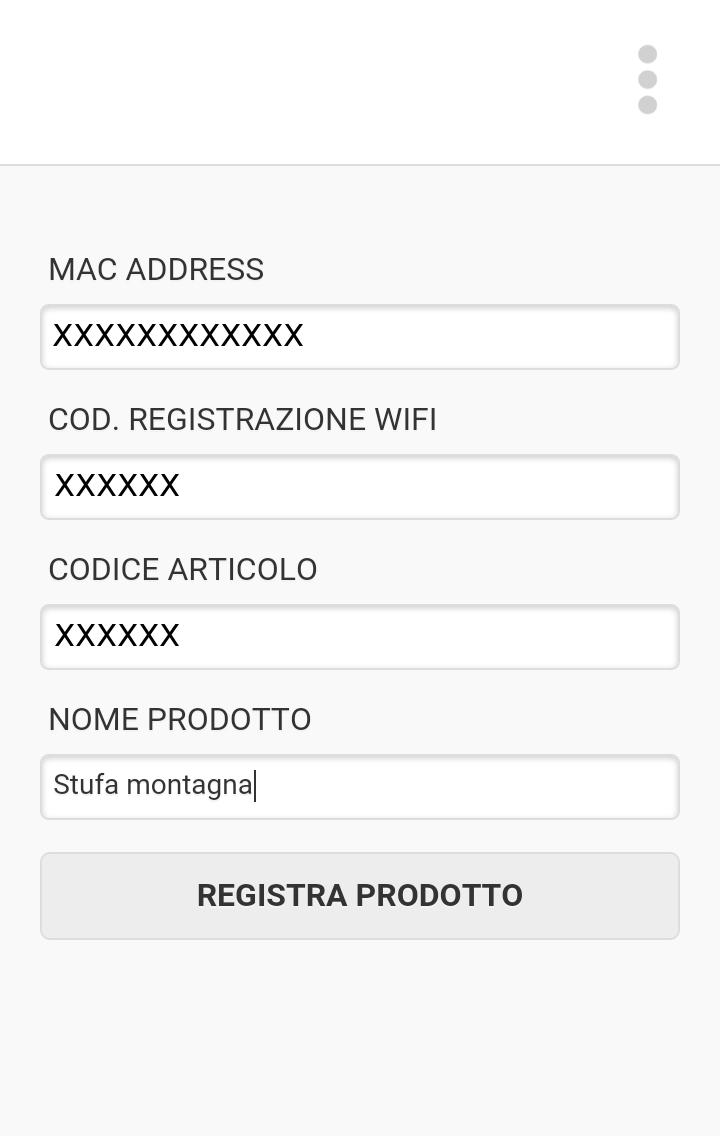The height and width of the screenshot is (1136, 720).
Task: Tap the bottom dot of the overflow icon
Action: pos(647,106)
